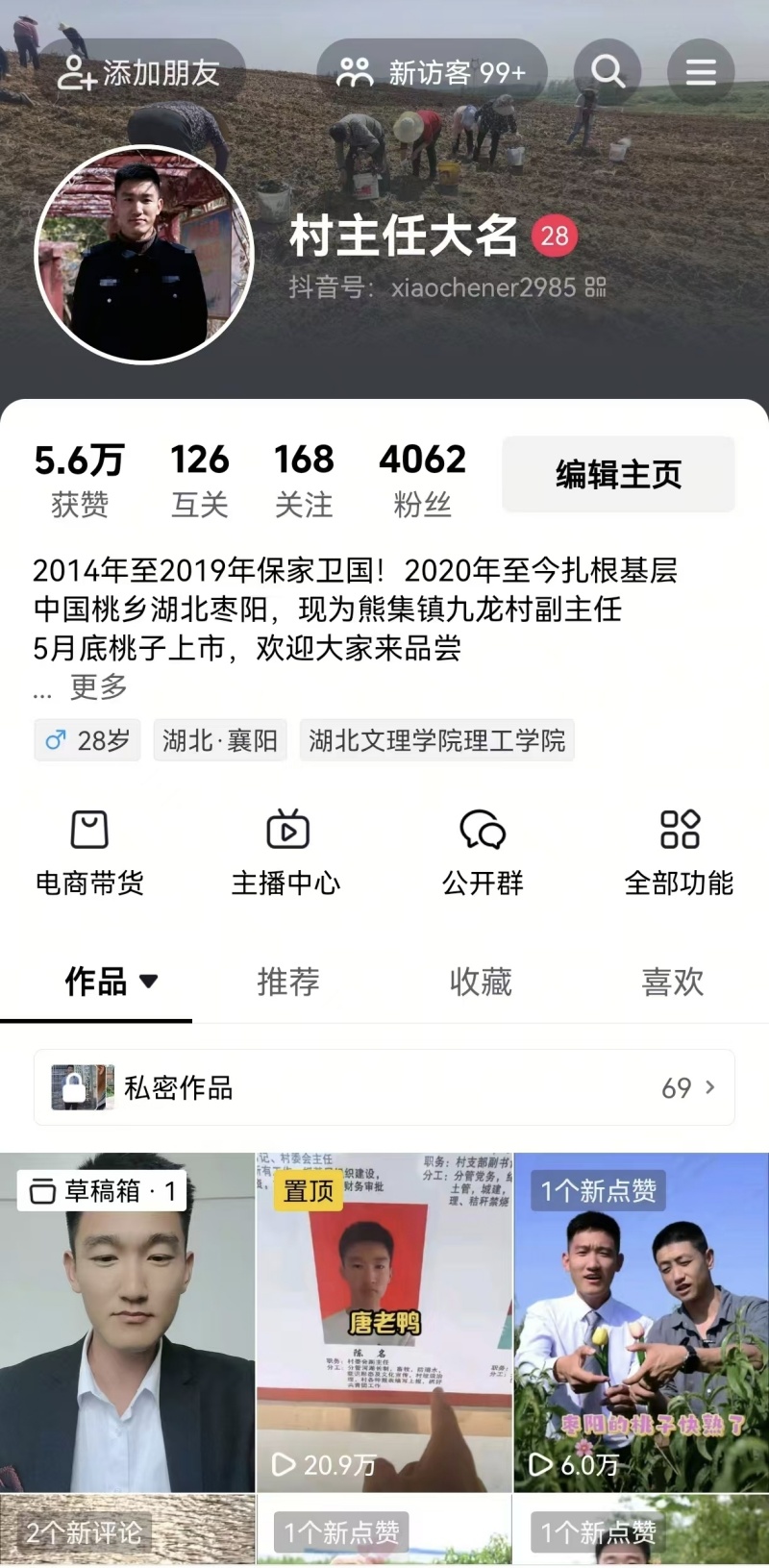Switch to the 推荐 tab
Image resolution: width=769 pixels, height=1568 pixels.
click(287, 982)
